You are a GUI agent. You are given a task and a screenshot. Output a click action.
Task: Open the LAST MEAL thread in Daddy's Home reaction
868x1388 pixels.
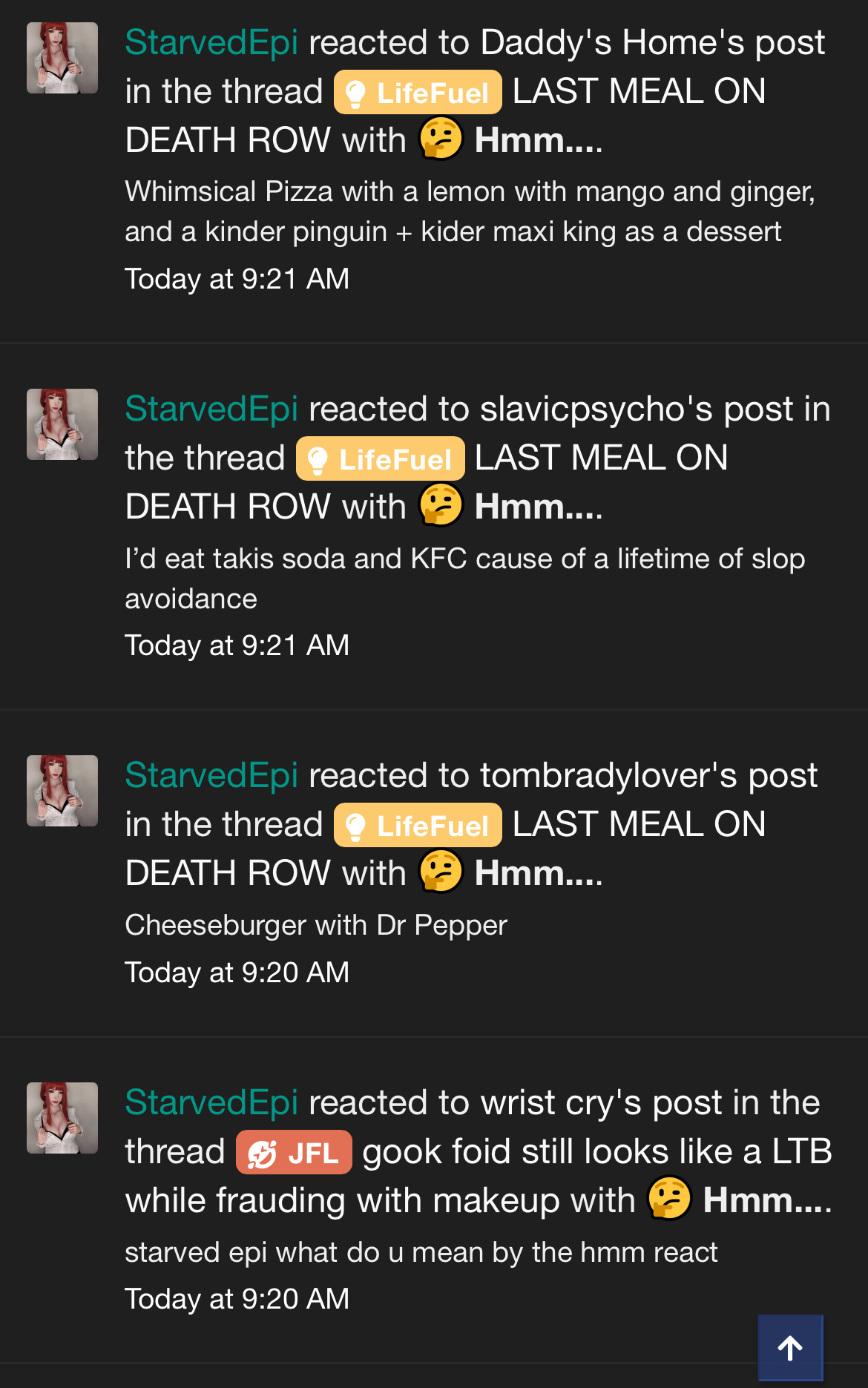click(x=638, y=92)
